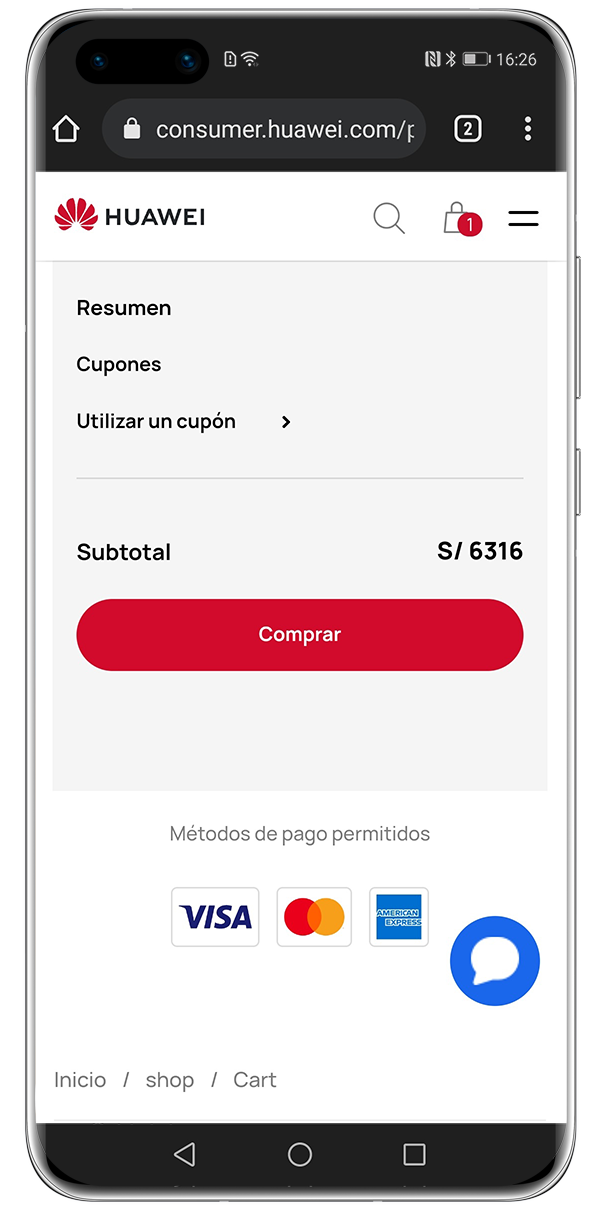The height and width of the screenshot is (1209, 600).
Task: Open the search magnifier icon
Action: coord(389,218)
